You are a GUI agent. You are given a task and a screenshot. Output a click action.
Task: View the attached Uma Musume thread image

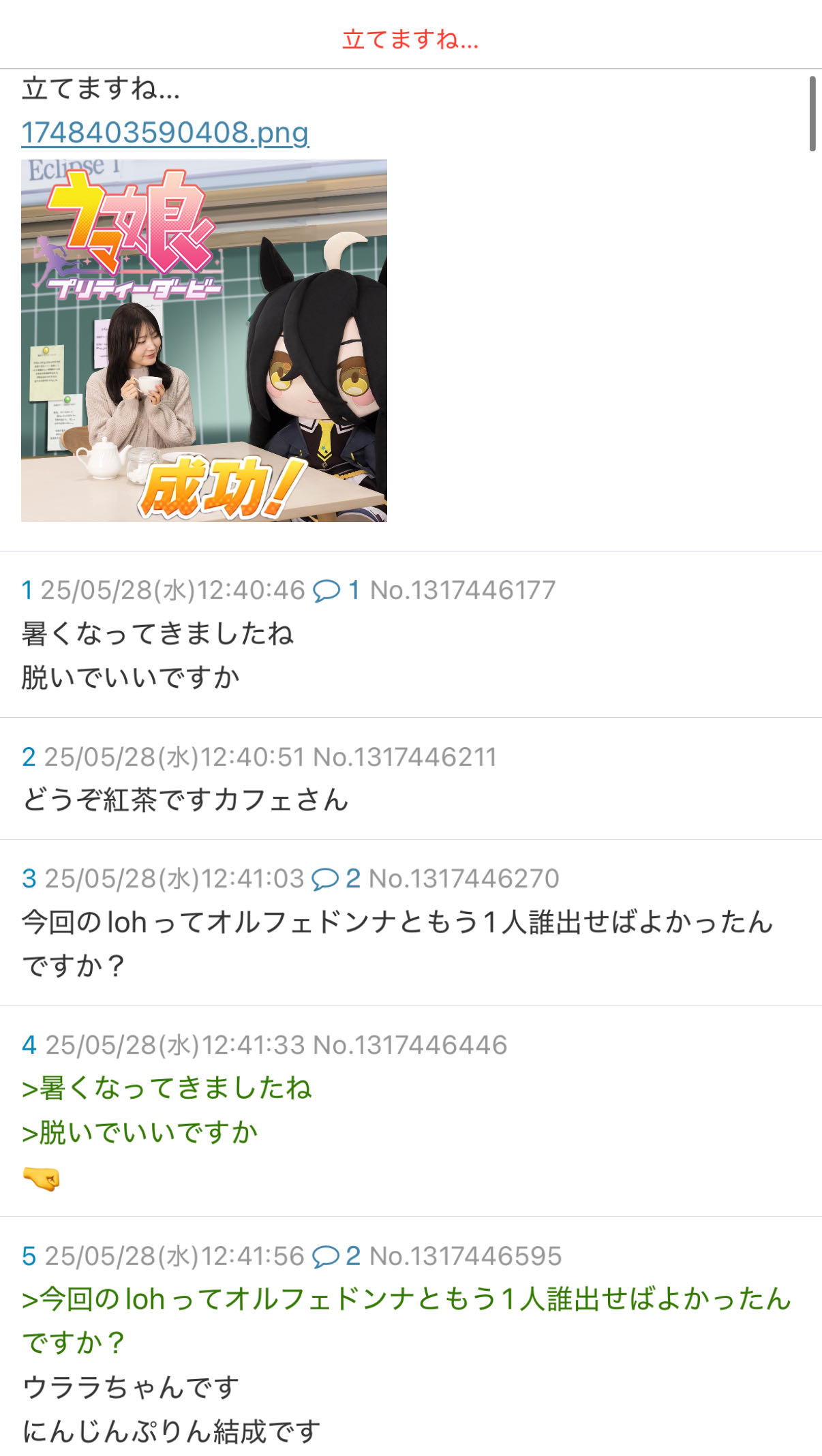[204, 341]
